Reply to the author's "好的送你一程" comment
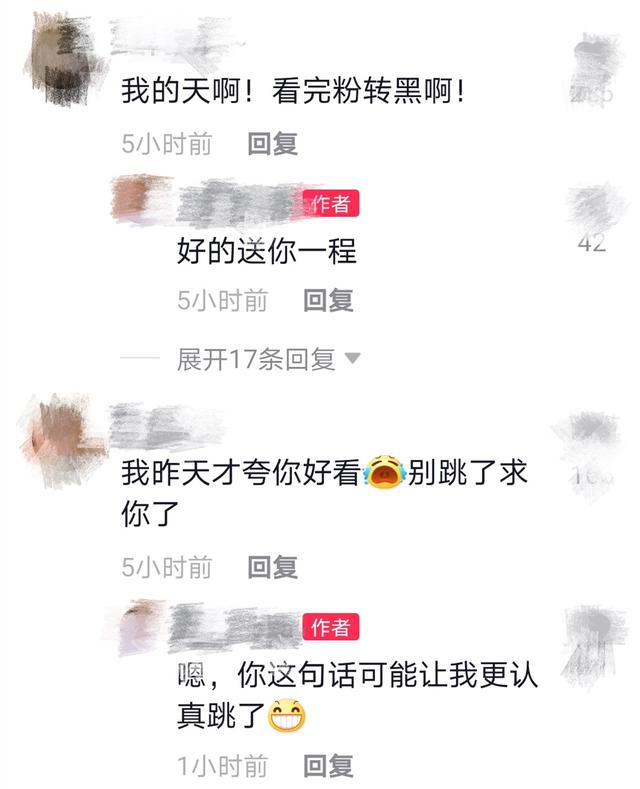This screenshot has width=640, height=789. click(328, 300)
